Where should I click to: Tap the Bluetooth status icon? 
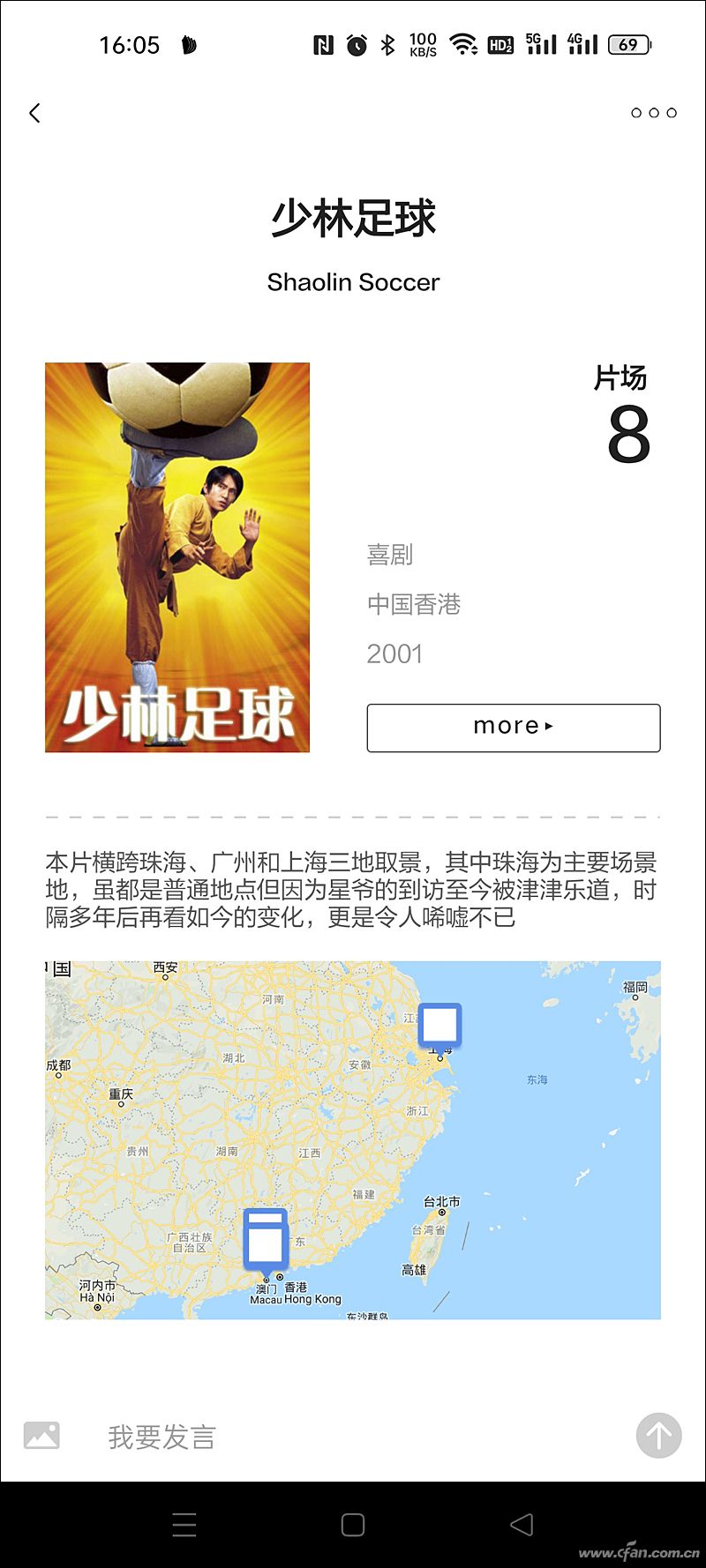386,42
